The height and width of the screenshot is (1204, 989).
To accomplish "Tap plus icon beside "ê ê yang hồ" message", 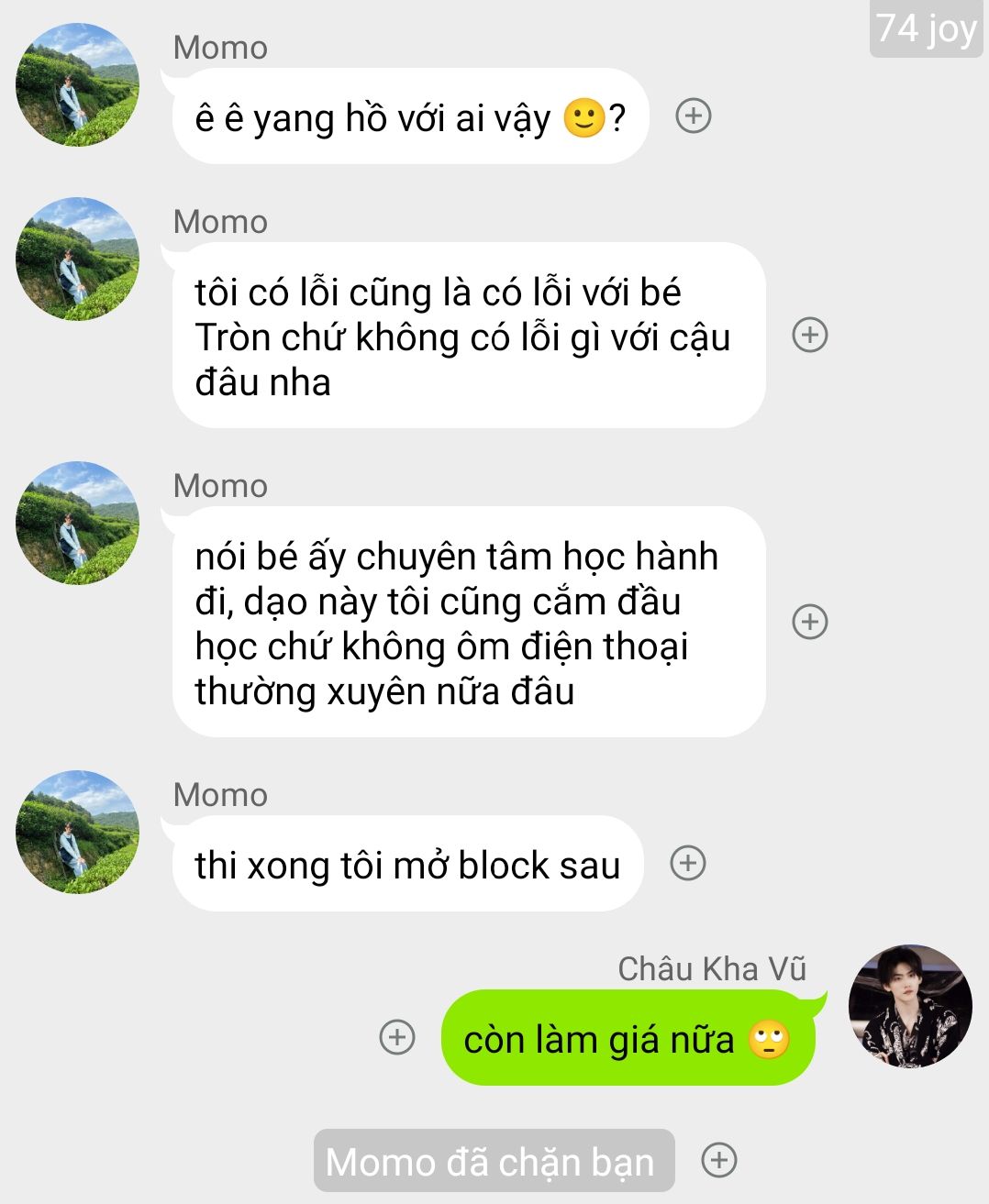I will click(694, 116).
